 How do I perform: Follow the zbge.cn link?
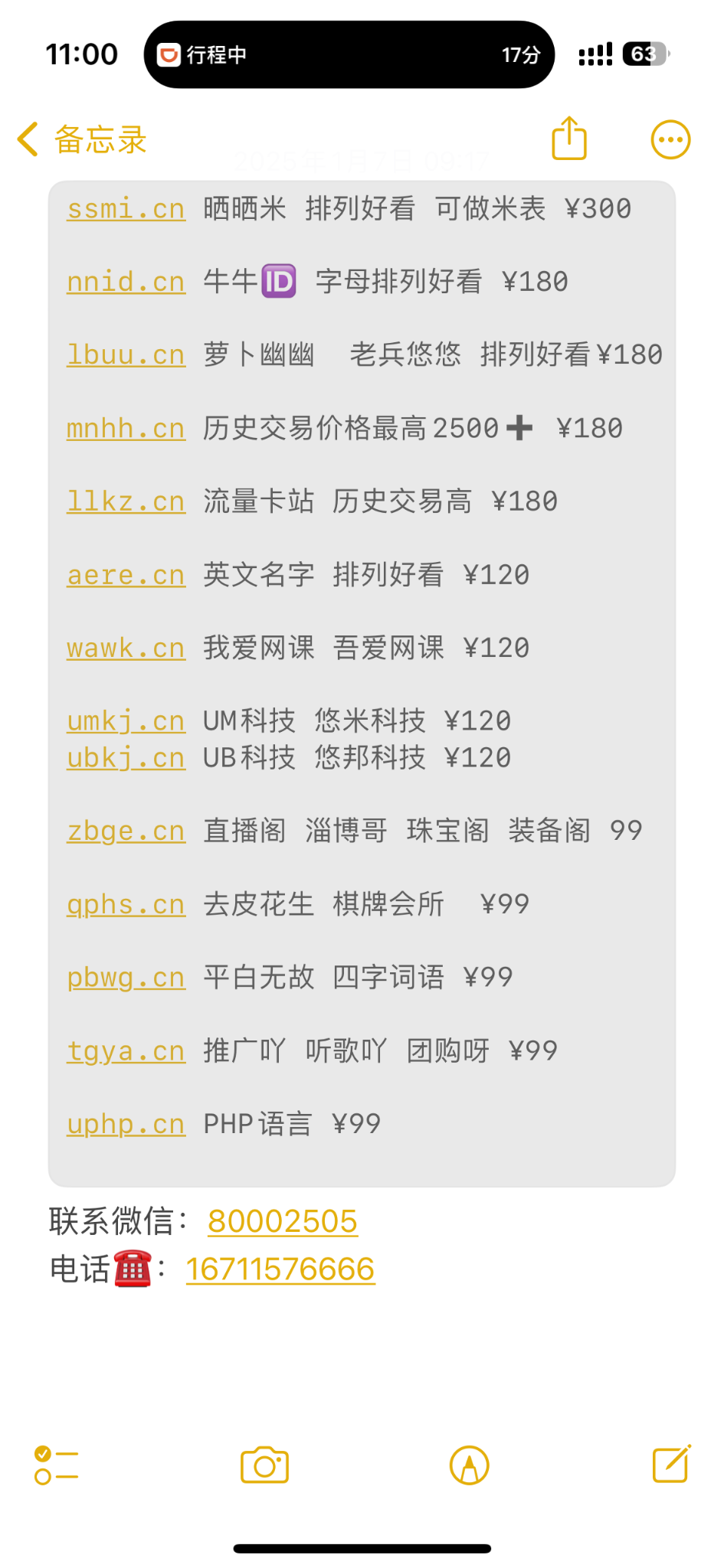(x=126, y=831)
